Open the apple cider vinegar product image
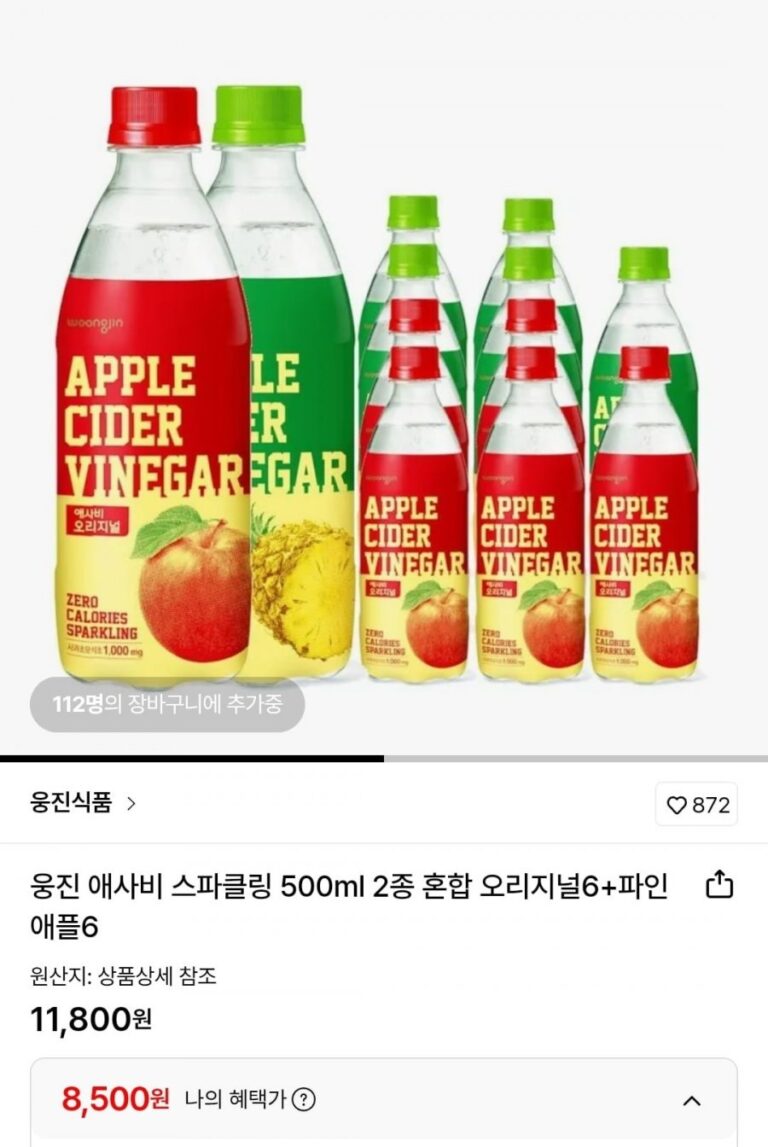 (384, 380)
